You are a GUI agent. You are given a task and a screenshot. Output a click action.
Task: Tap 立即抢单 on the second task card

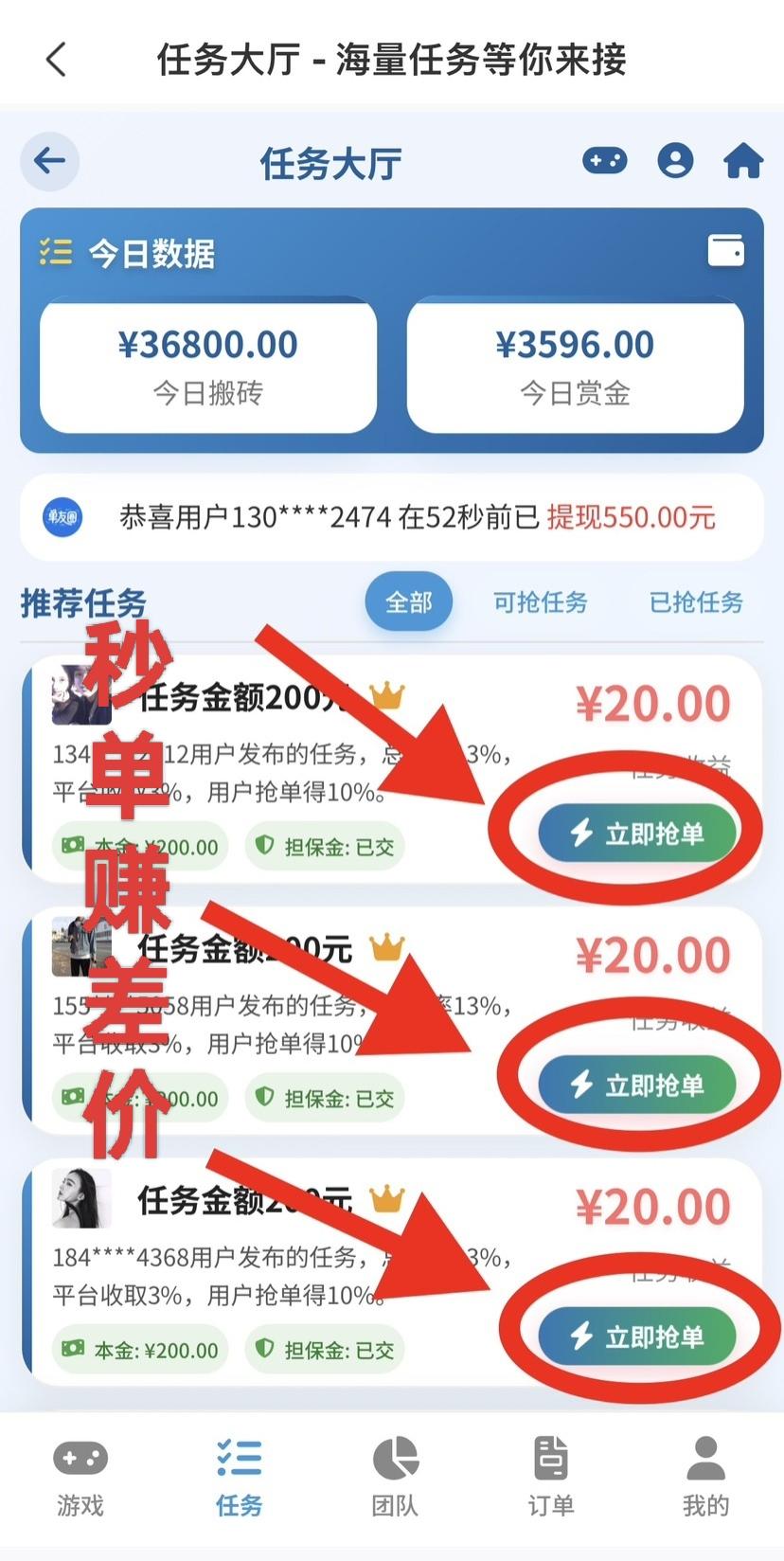coord(637,1085)
